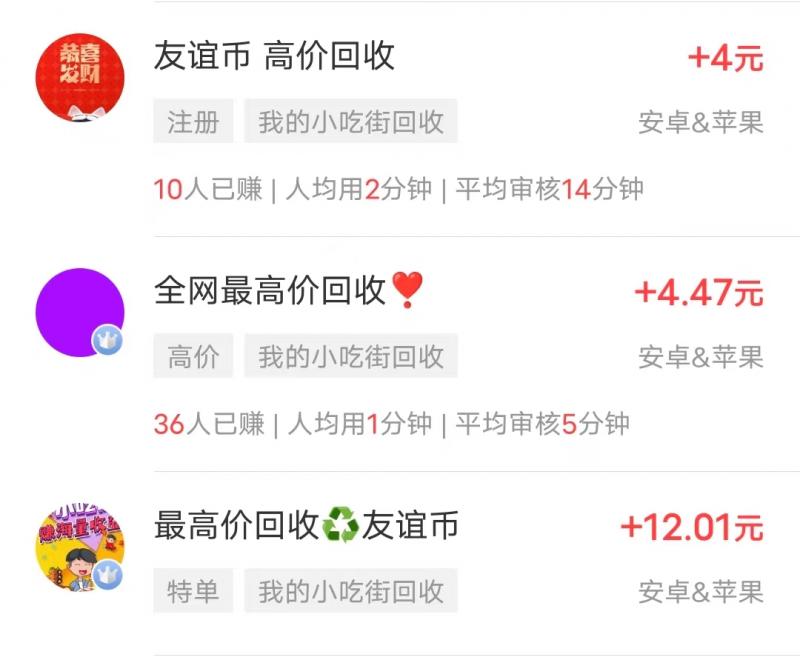Viewport: 800px width, 660px height.
Task: Open the 全网最高价回收 task
Action: click(270, 291)
